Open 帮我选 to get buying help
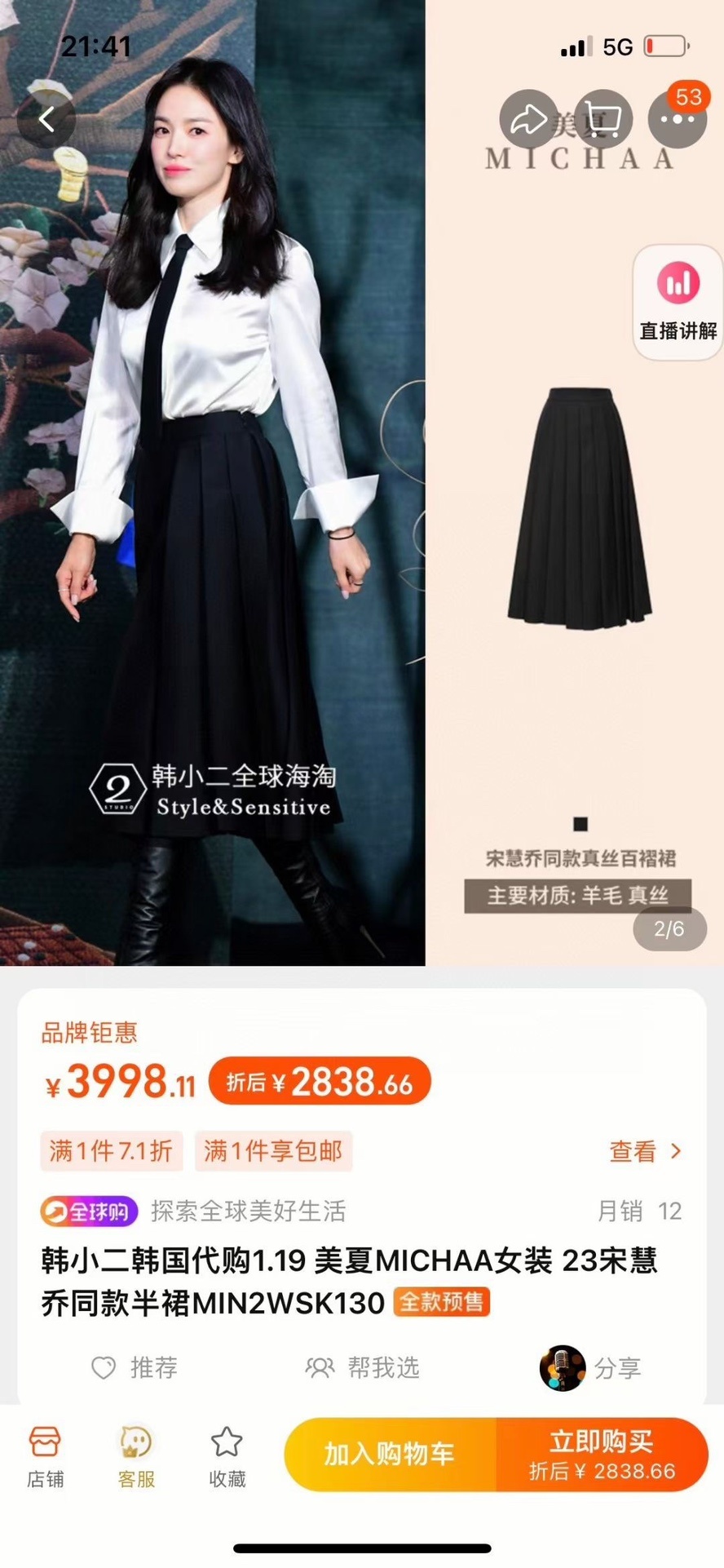 tap(363, 1367)
